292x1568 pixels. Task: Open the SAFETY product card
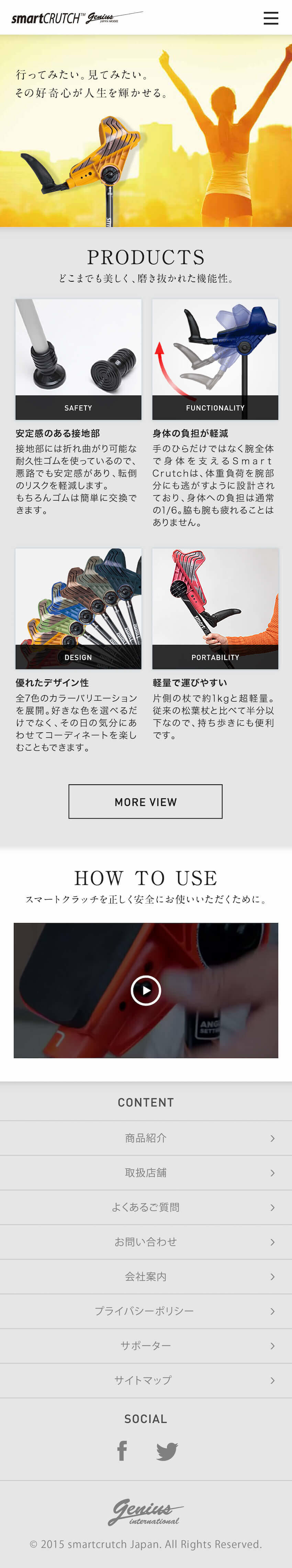click(78, 359)
